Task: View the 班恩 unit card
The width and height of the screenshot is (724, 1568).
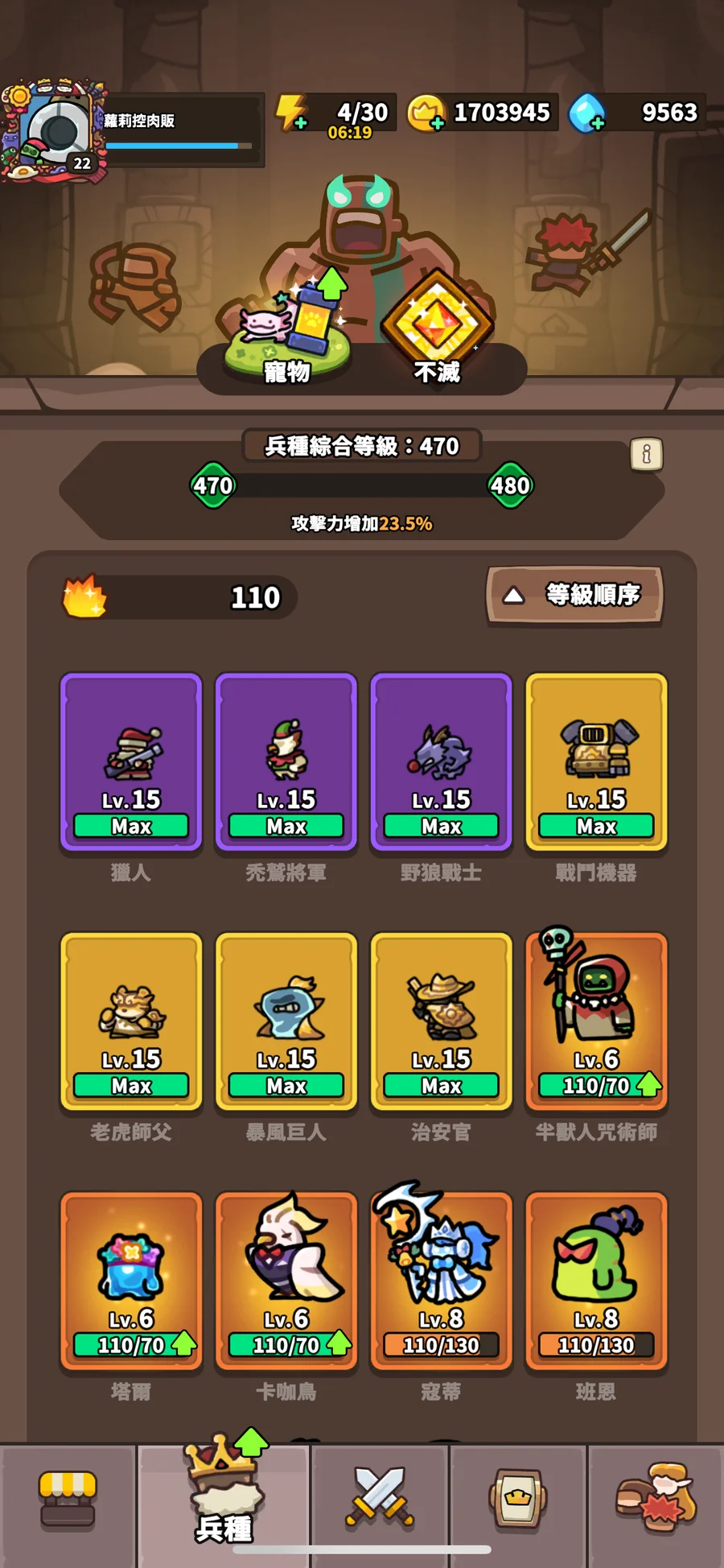Action: [x=596, y=1280]
